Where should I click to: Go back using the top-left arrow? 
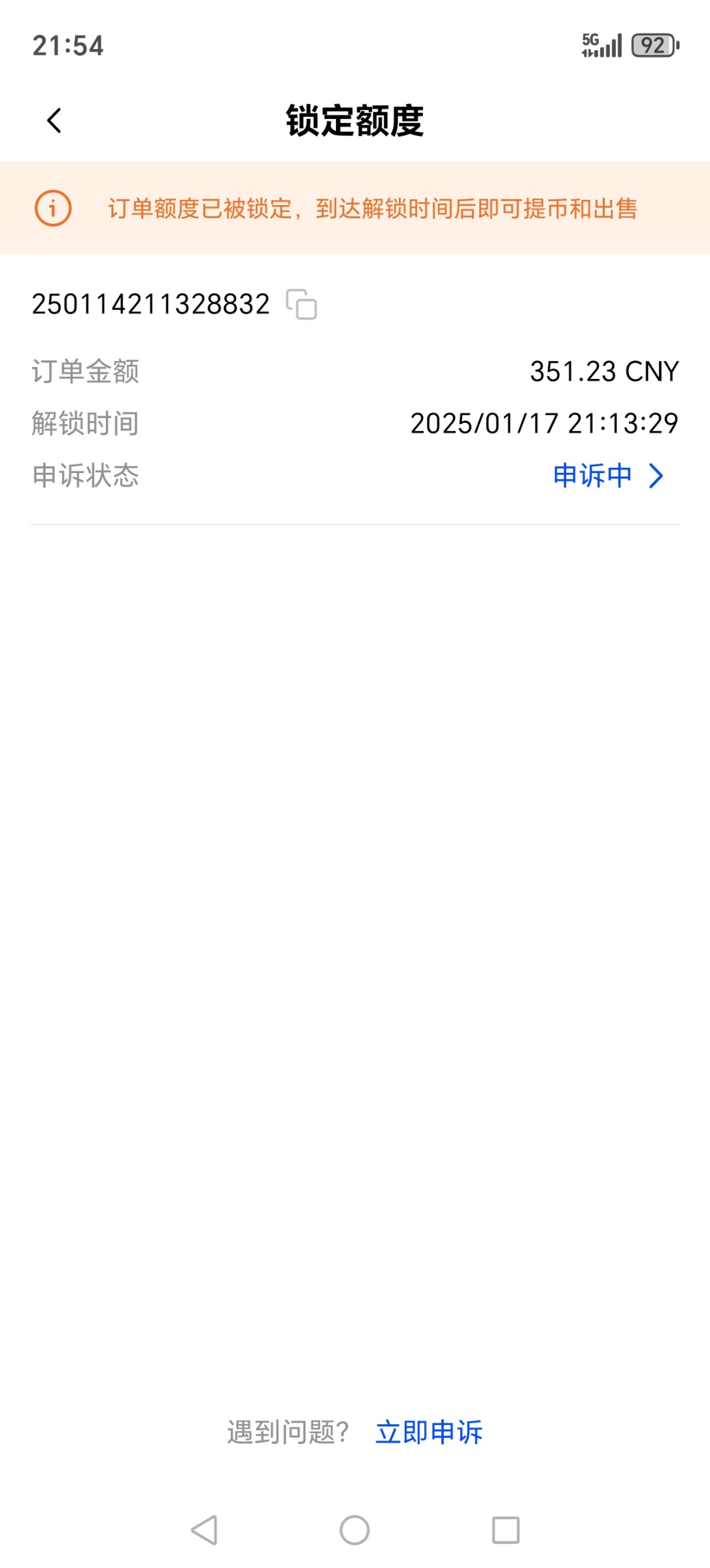point(52,120)
